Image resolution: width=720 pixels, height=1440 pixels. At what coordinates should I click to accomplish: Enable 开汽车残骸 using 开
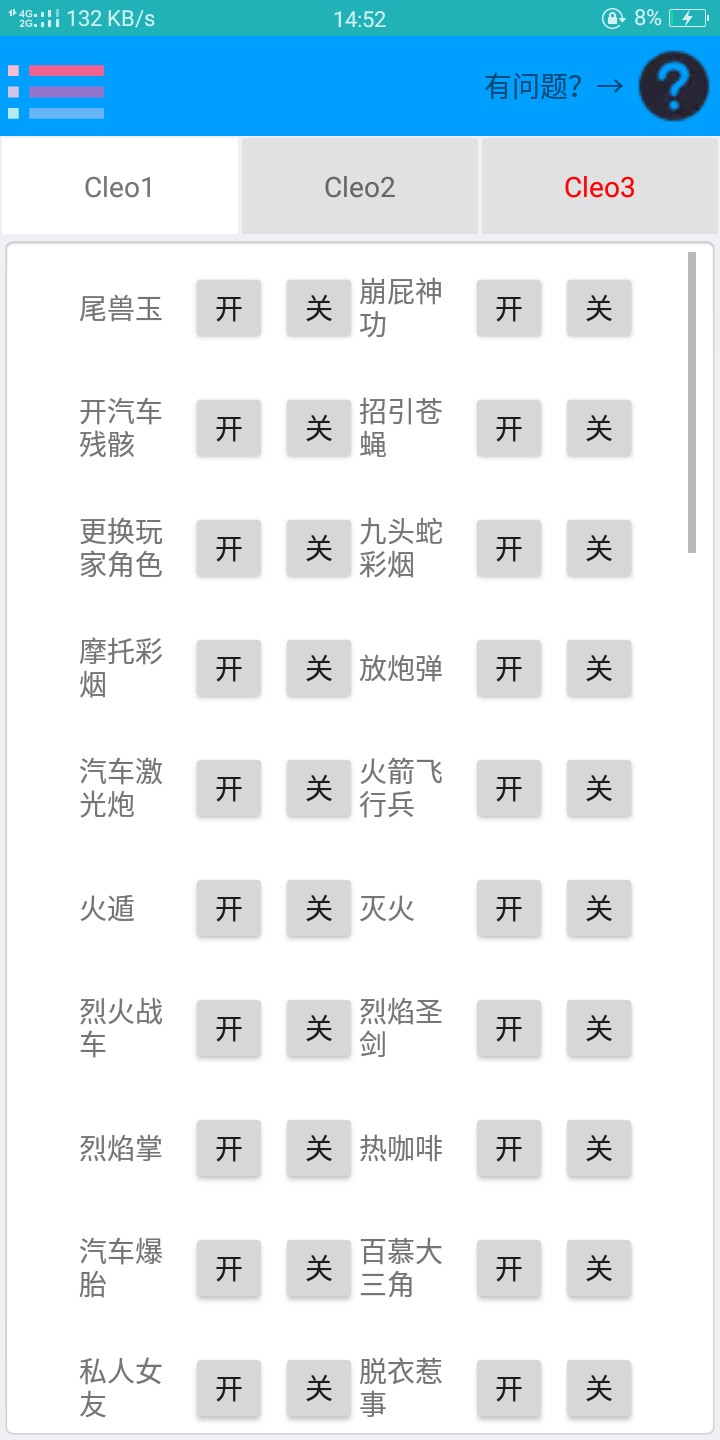[x=229, y=428]
